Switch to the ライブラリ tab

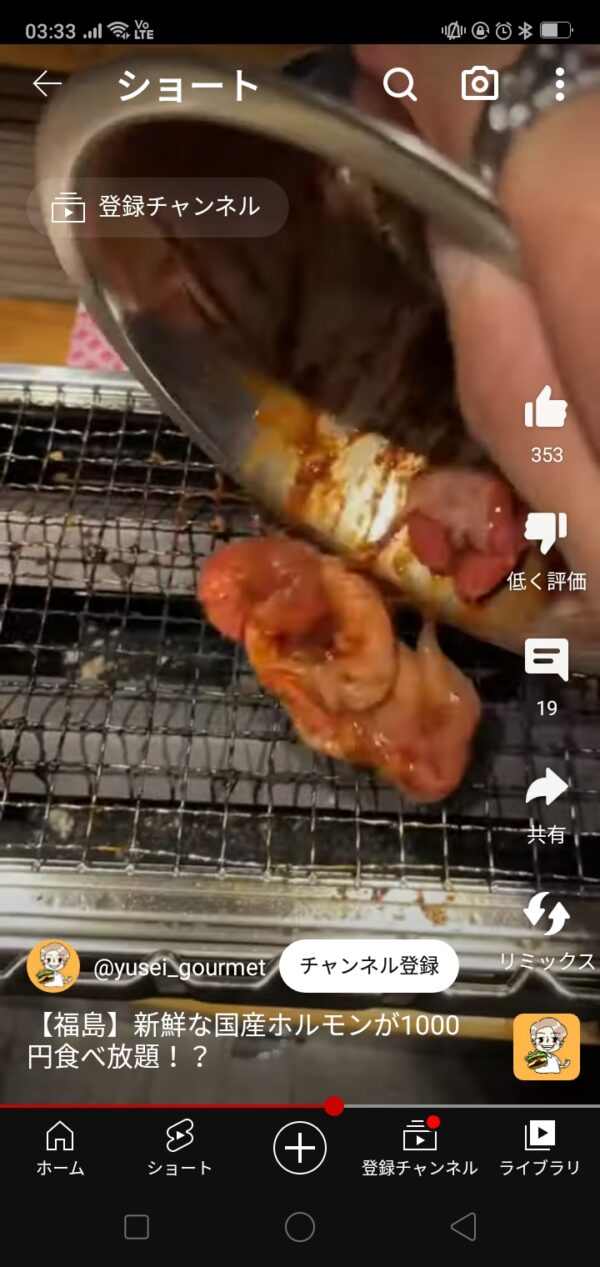click(540, 1147)
